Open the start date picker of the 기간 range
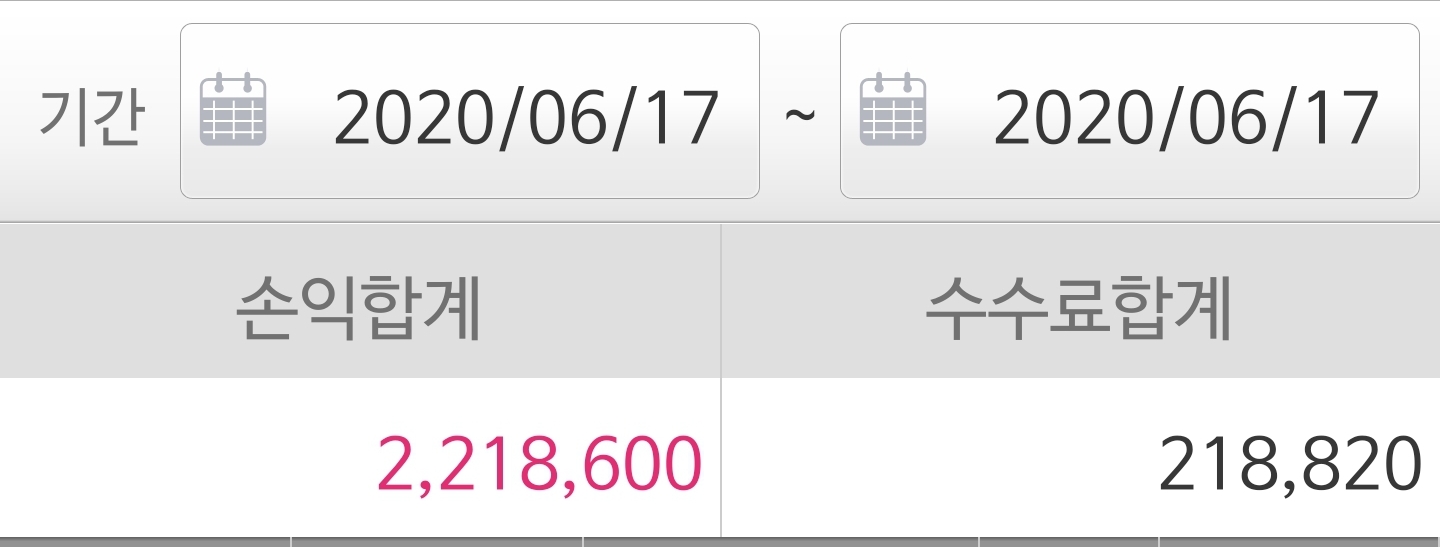 [469, 111]
